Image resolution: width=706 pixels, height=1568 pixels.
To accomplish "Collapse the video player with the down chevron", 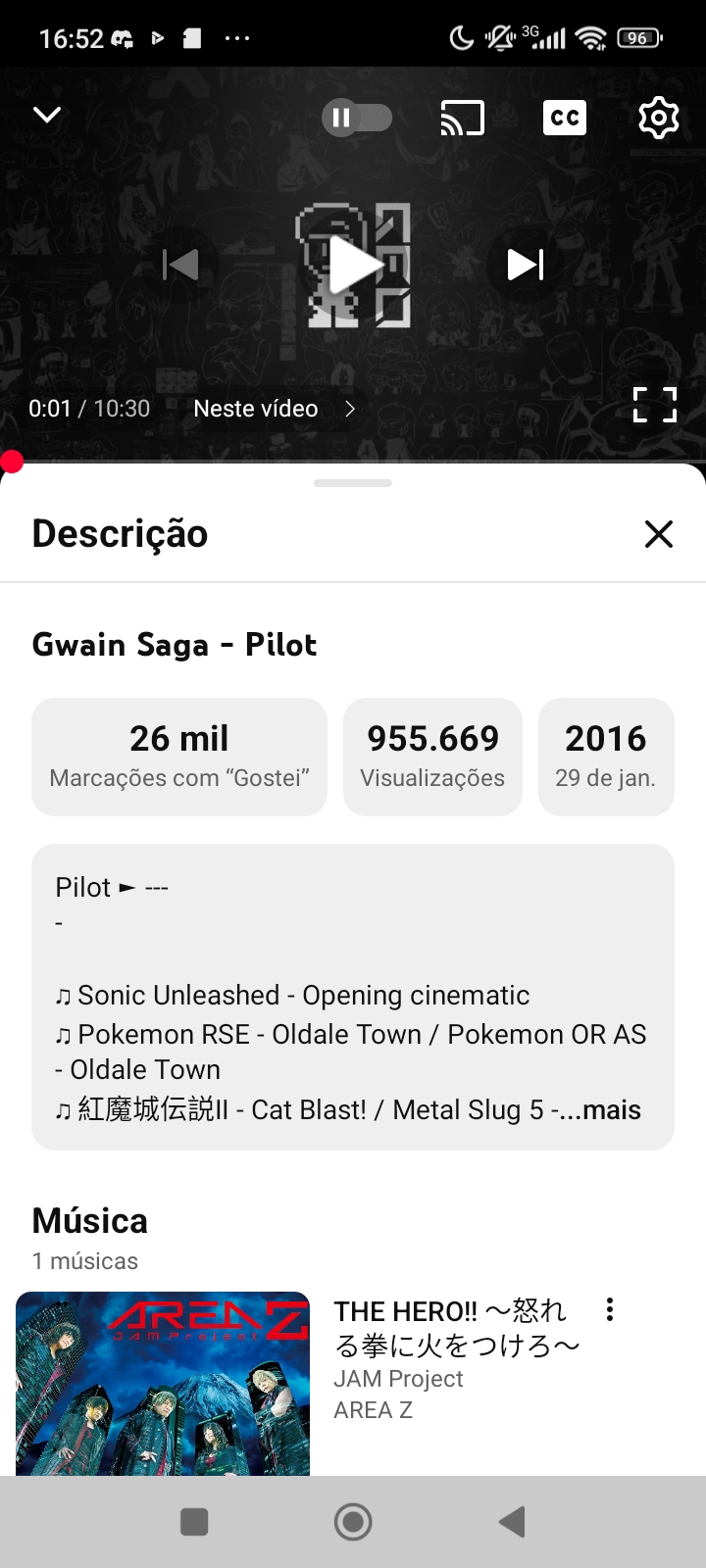I will 47,116.
